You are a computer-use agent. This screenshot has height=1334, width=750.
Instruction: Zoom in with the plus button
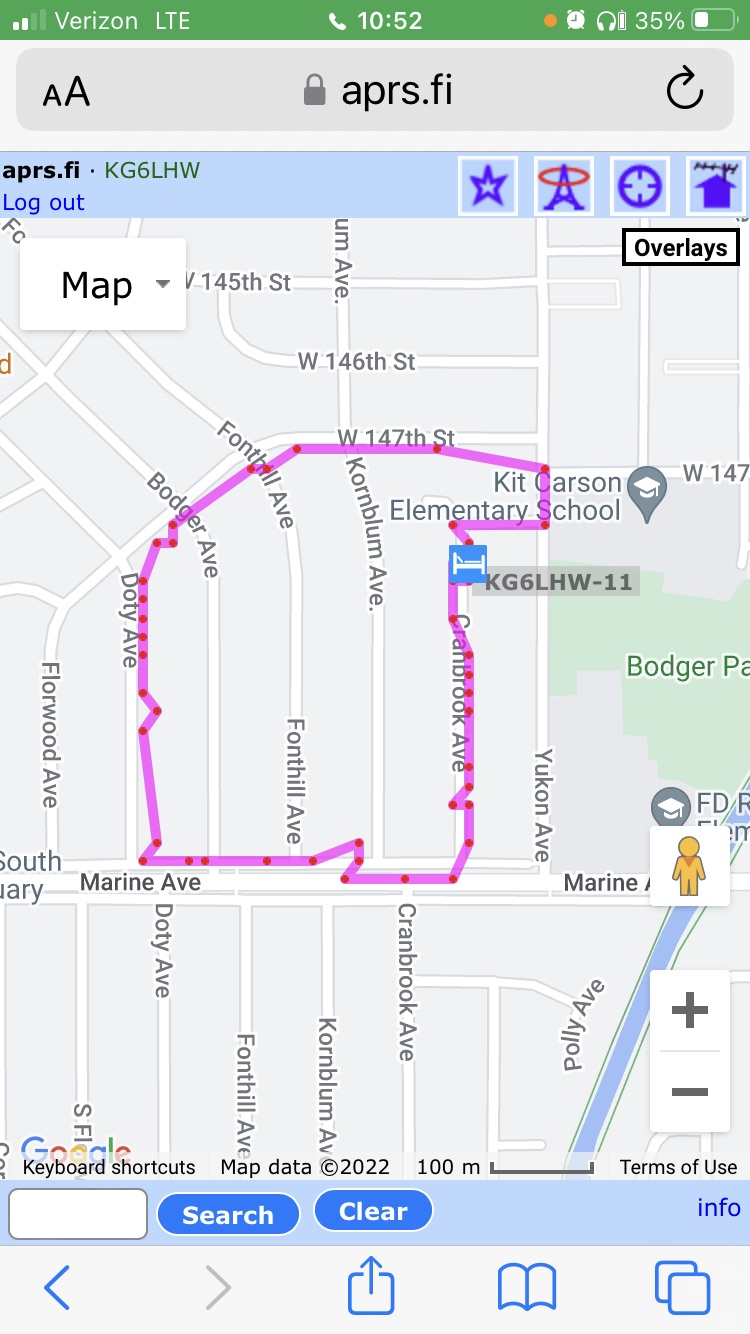pos(690,1011)
